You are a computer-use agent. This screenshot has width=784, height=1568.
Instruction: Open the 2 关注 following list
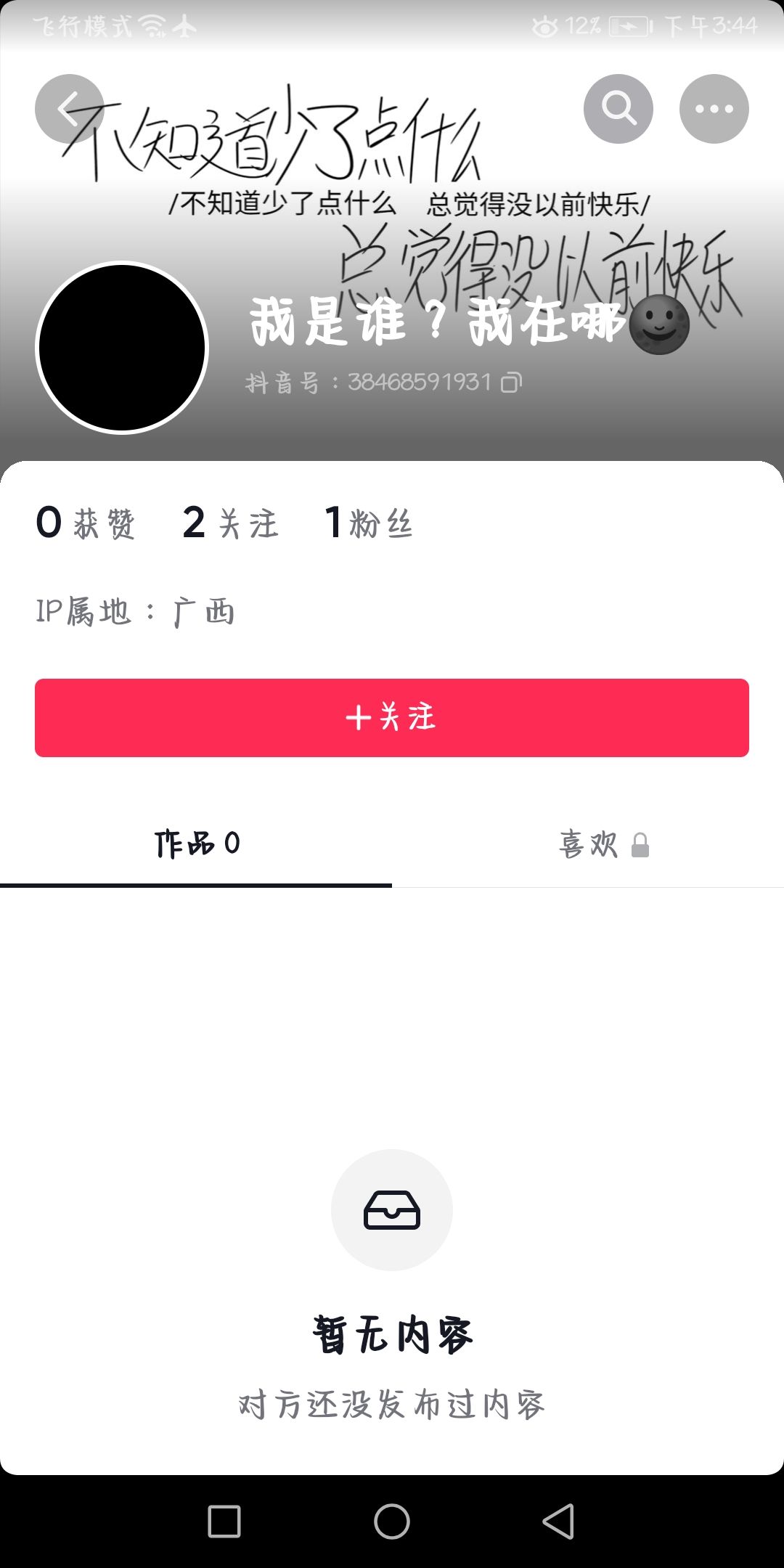click(x=229, y=523)
